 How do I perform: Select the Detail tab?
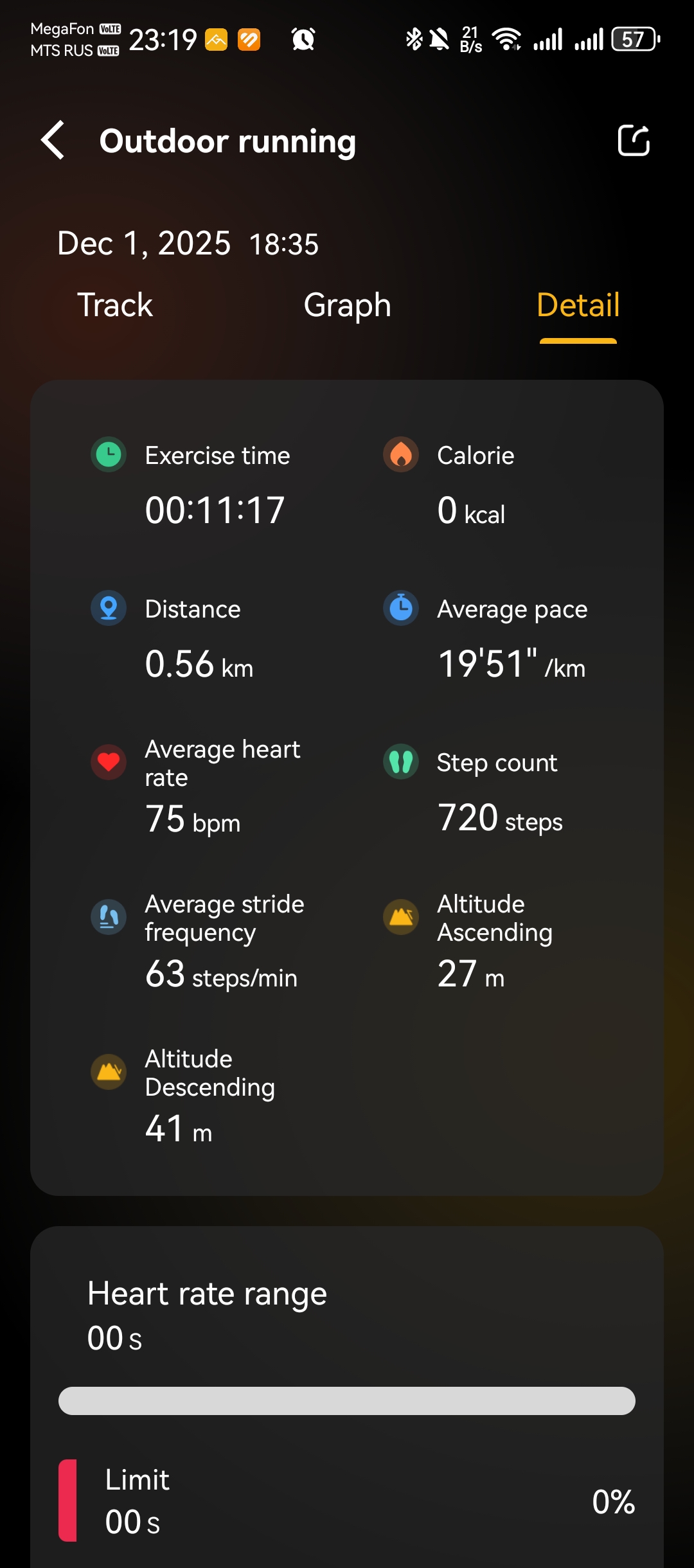tap(578, 305)
